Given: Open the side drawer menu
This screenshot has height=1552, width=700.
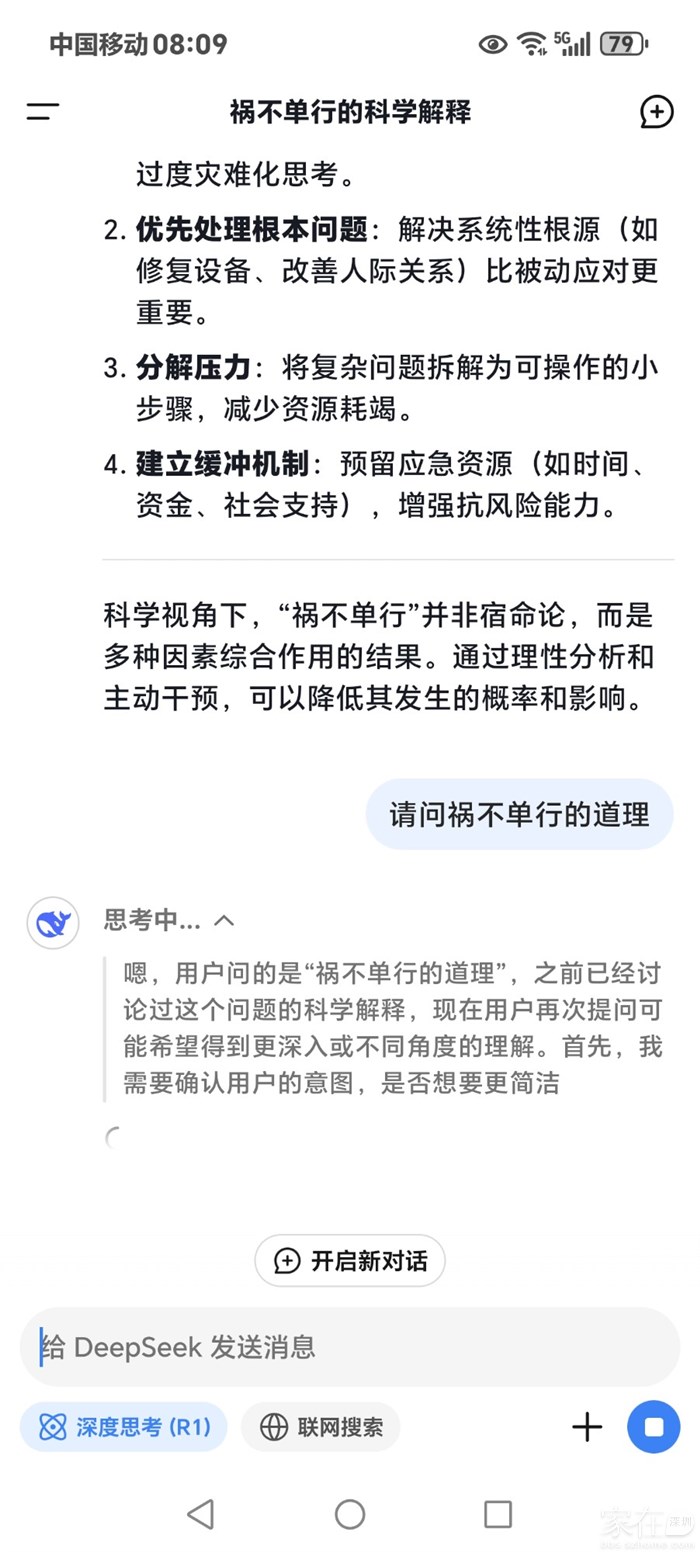Looking at the screenshot, I should 43,112.
